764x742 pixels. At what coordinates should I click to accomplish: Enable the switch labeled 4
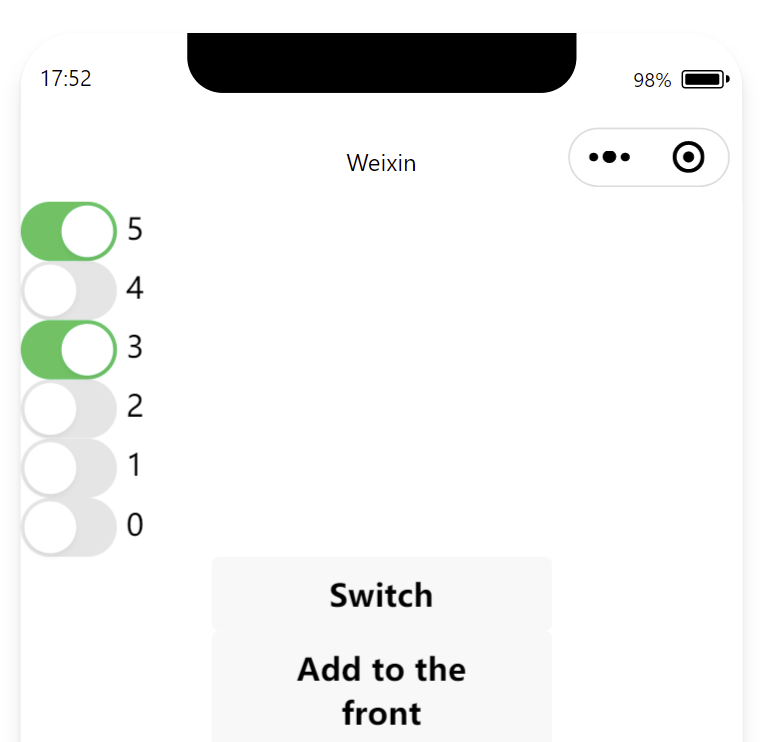pos(69,290)
